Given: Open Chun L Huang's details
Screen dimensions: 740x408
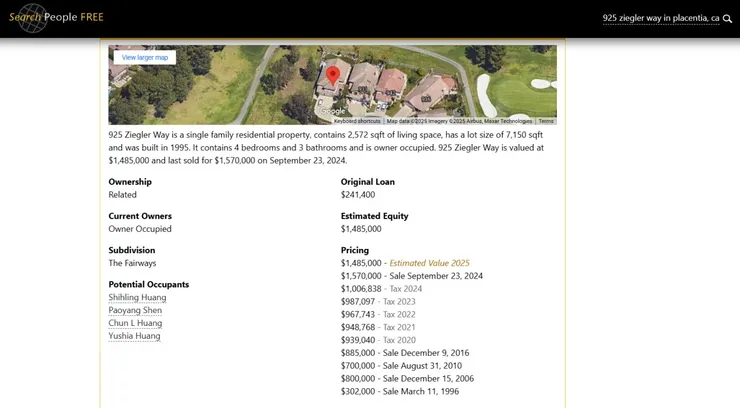Looking at the screenshot, I should tap(135, 323).
